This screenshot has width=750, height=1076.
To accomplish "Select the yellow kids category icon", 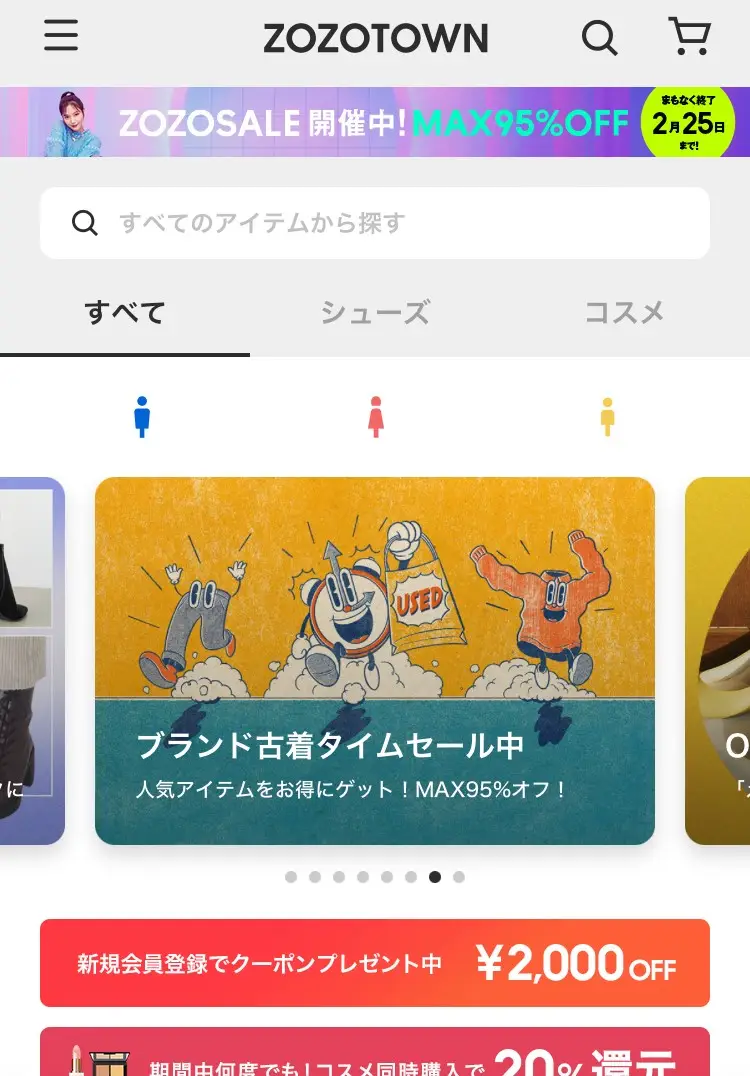I will 607,416.
